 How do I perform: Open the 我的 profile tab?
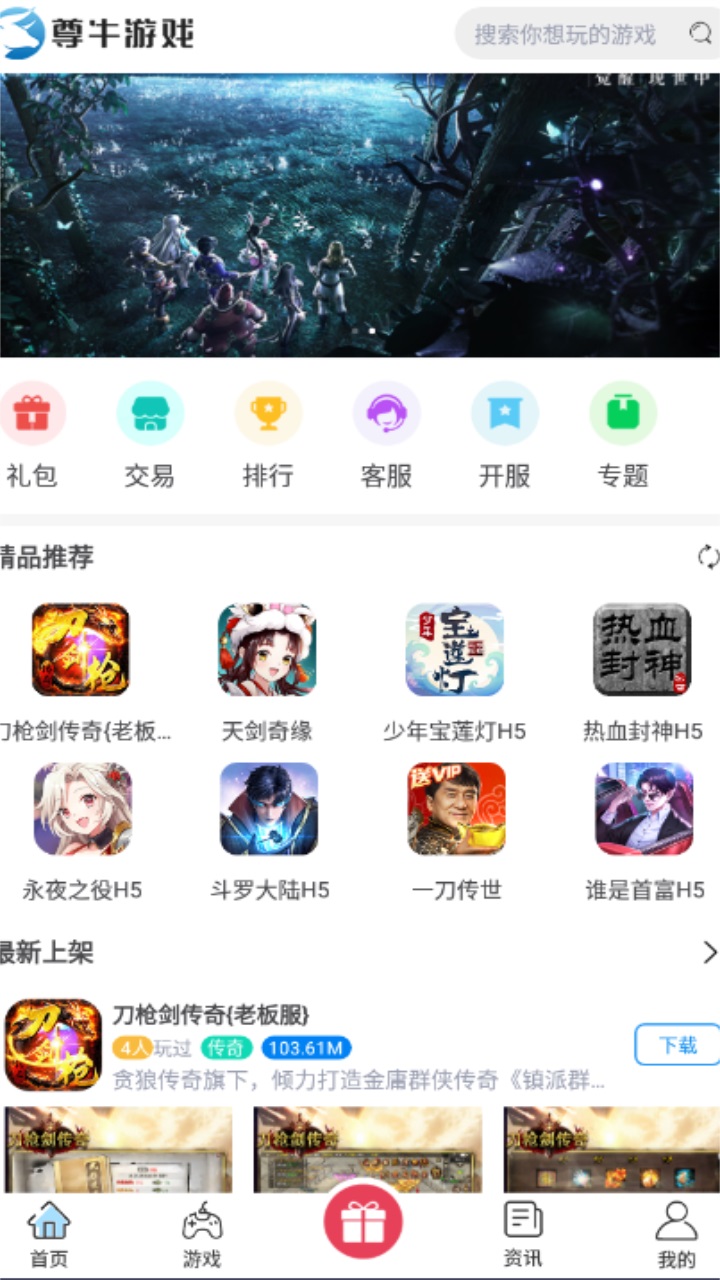(x=676, y=1235)
